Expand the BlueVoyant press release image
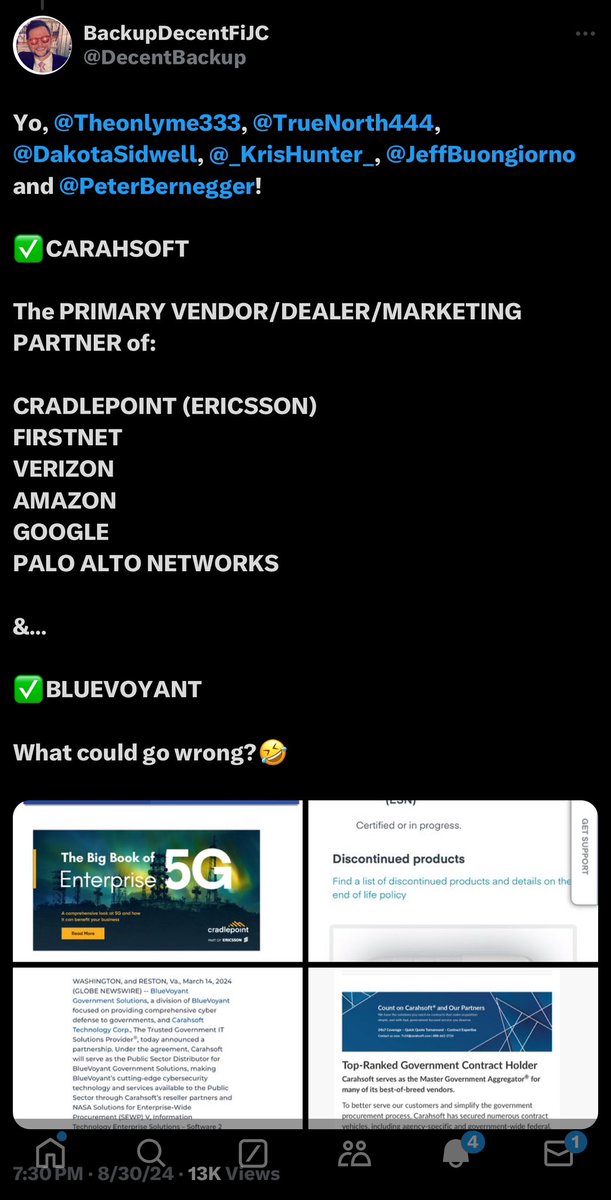 click(155, 1043)
